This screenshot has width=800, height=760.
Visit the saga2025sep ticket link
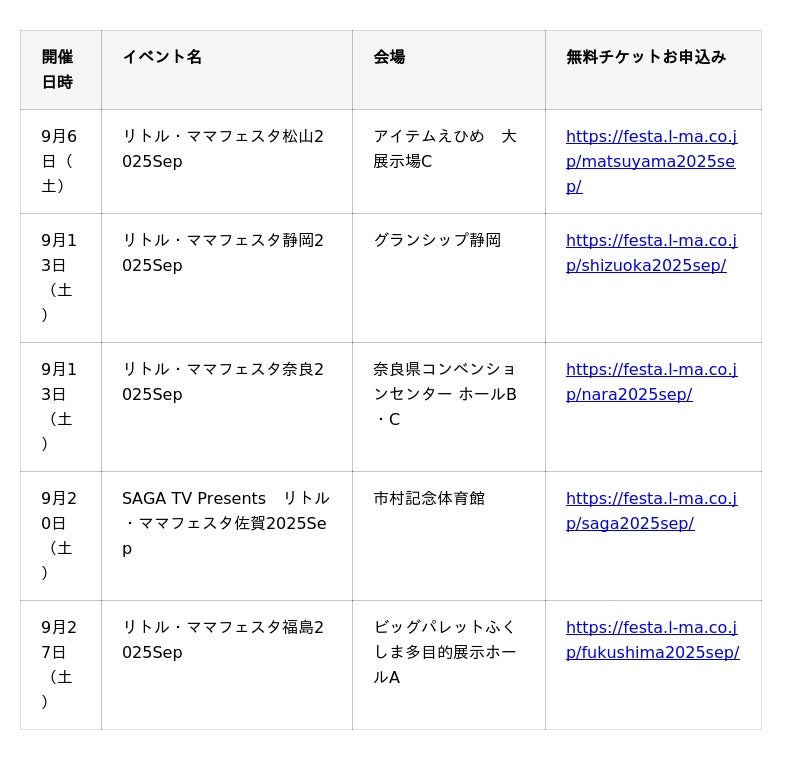[x=650, y=511]
